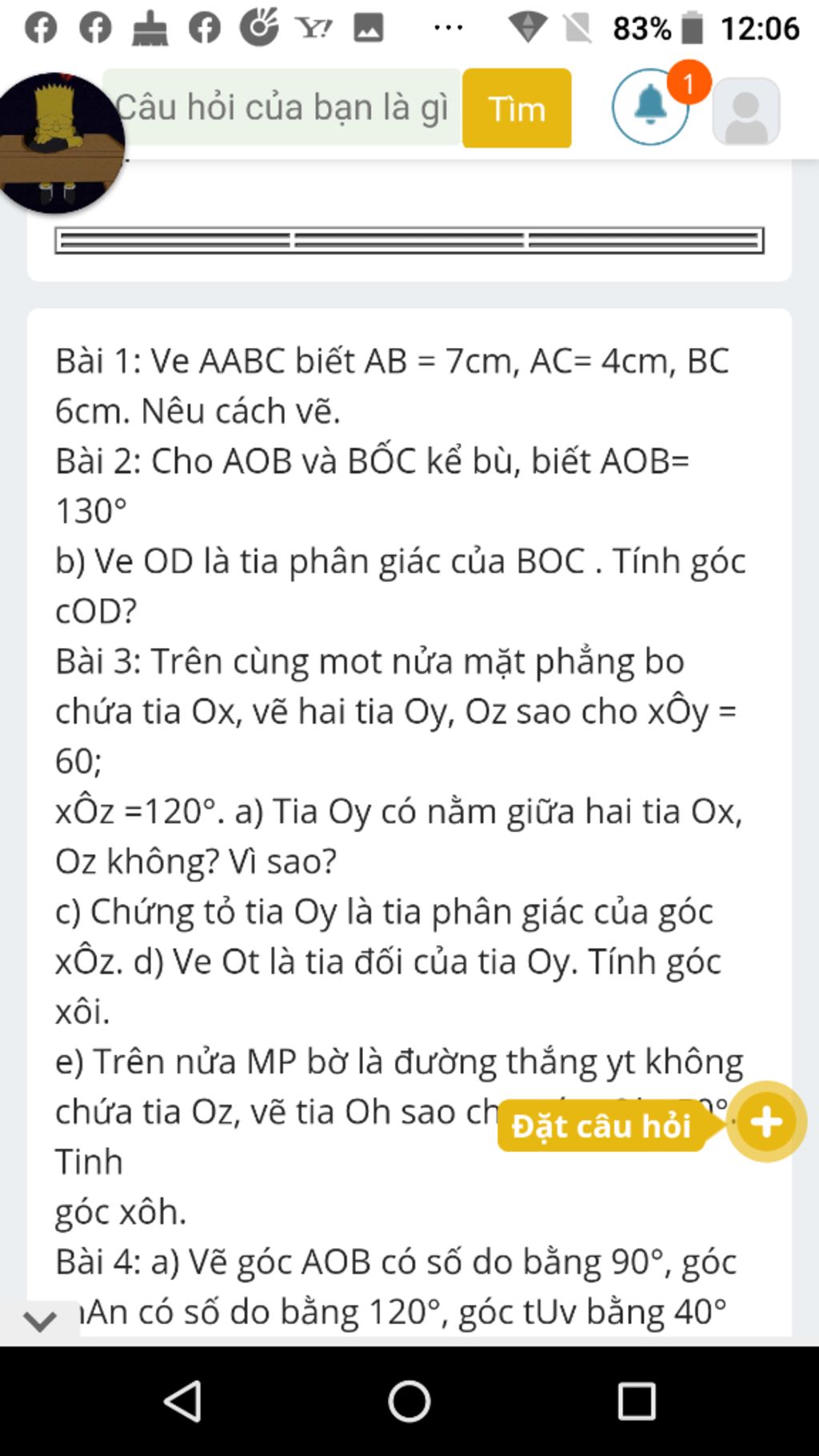Tap the yellow plus floating button
Image resolution: width=819 pixels, height=1456 pixels.
pos(766,1122)
